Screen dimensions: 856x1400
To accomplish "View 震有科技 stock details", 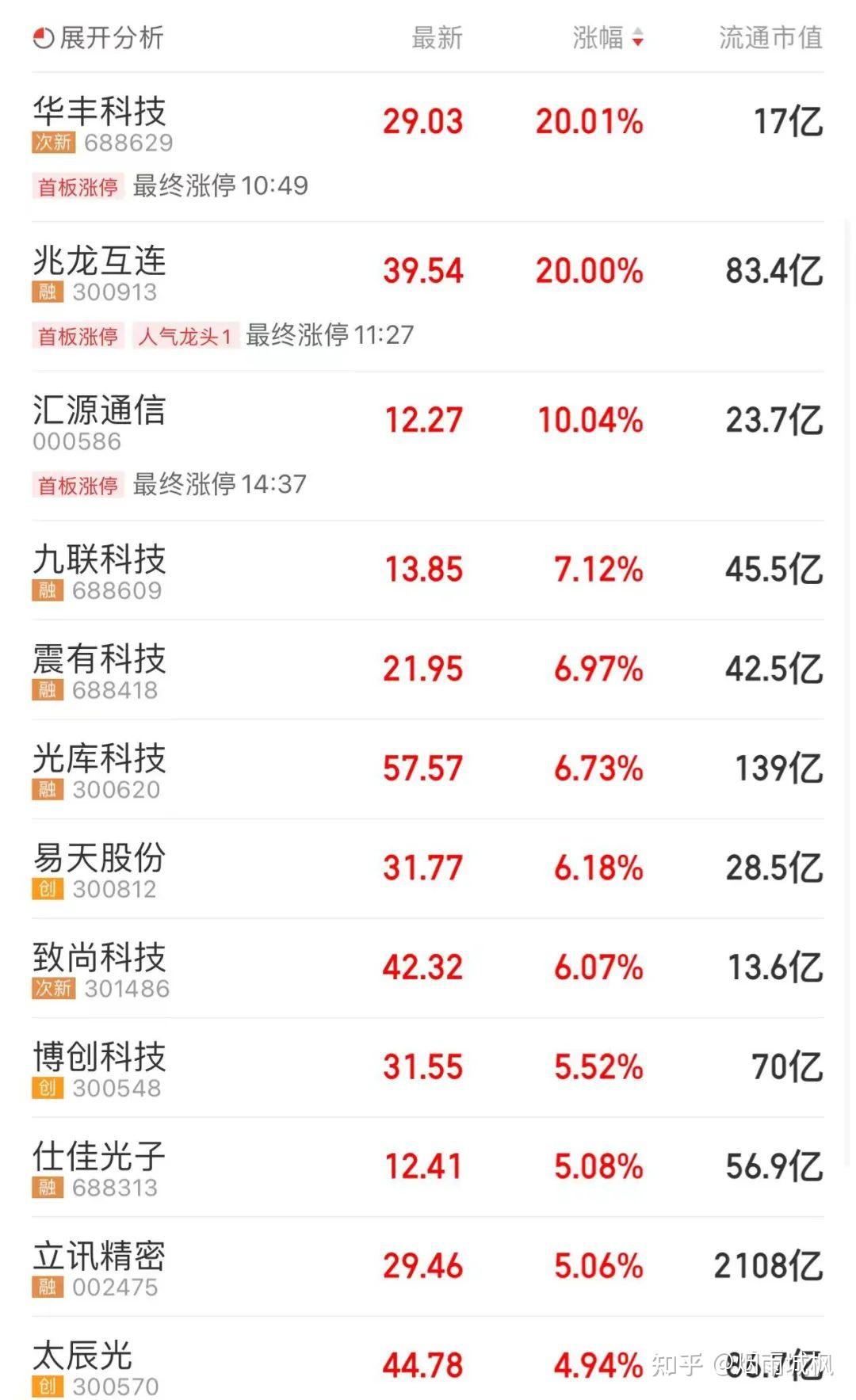I will coord(428,670).
